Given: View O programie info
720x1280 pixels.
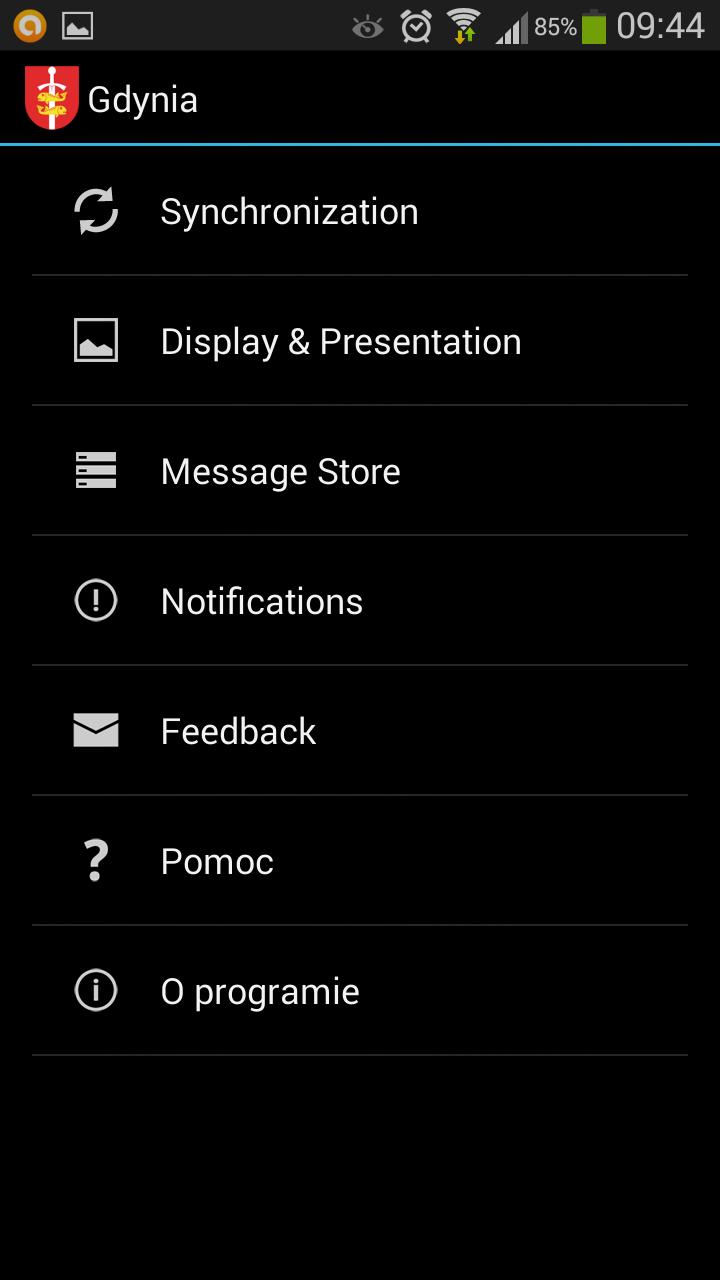Looking at the screenshot, I should (x=360, y=991).
